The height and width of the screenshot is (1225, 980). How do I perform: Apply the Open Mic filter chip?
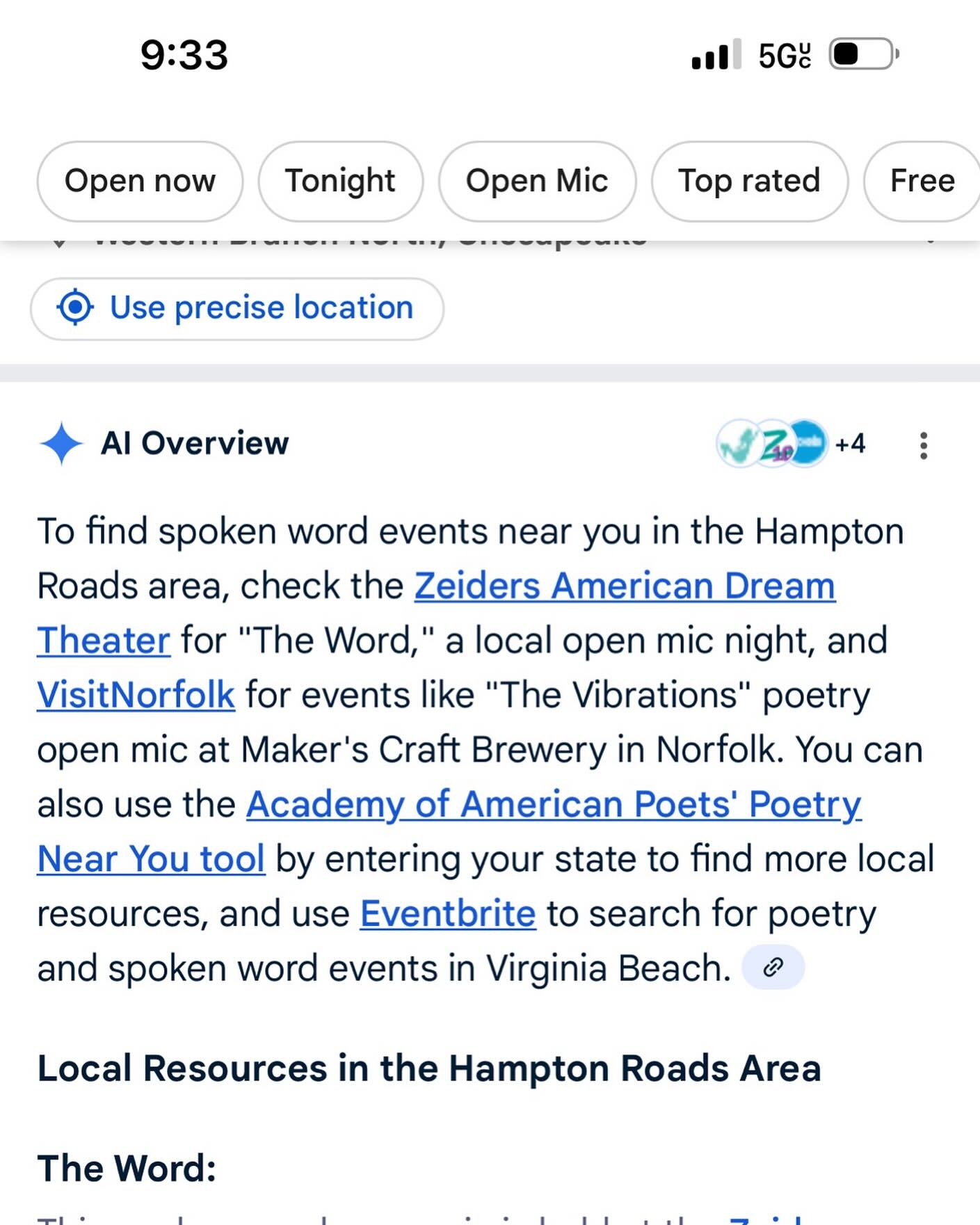click(537, 182)
